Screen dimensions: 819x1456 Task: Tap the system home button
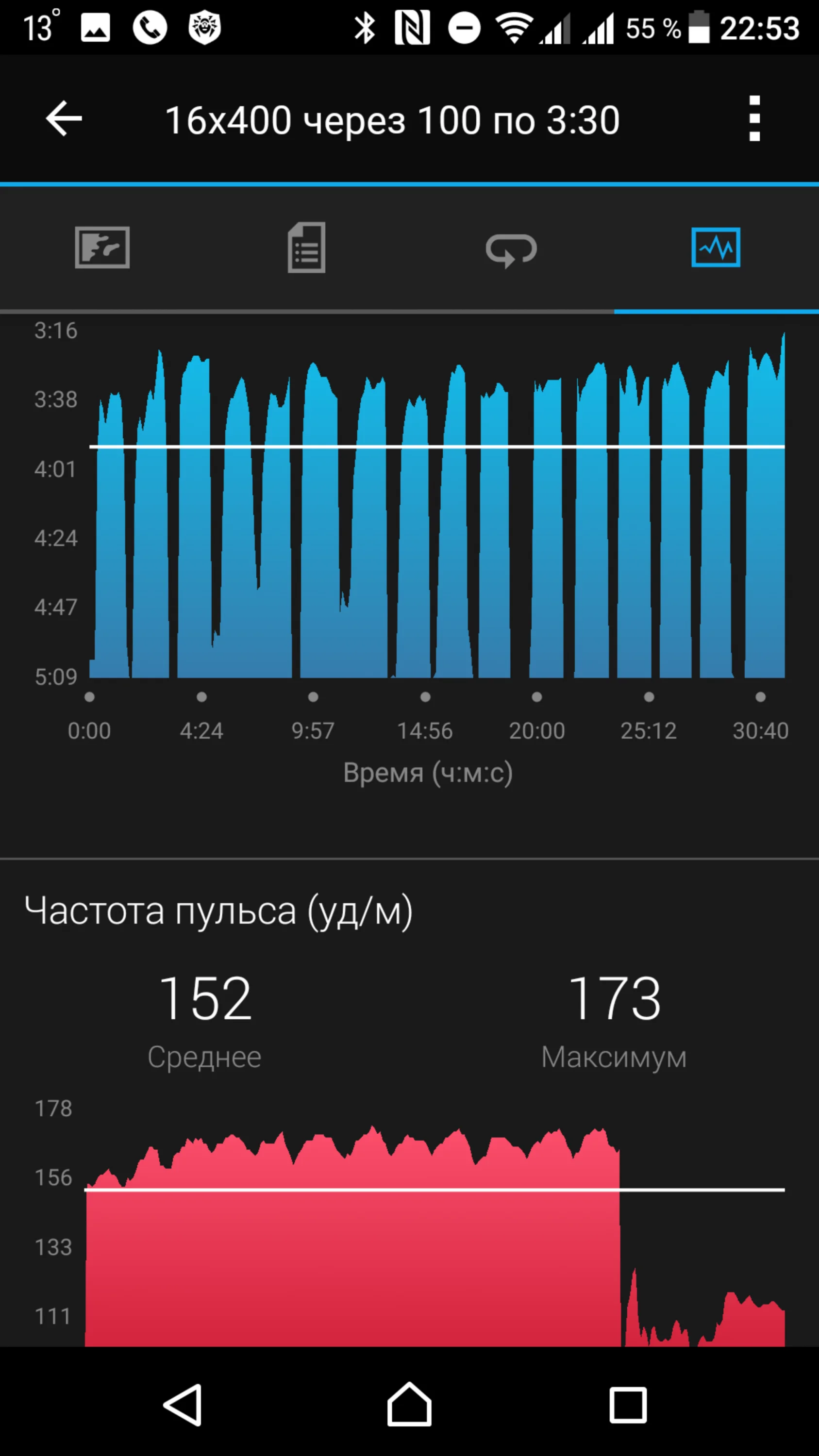click(x=409, y=1404)
